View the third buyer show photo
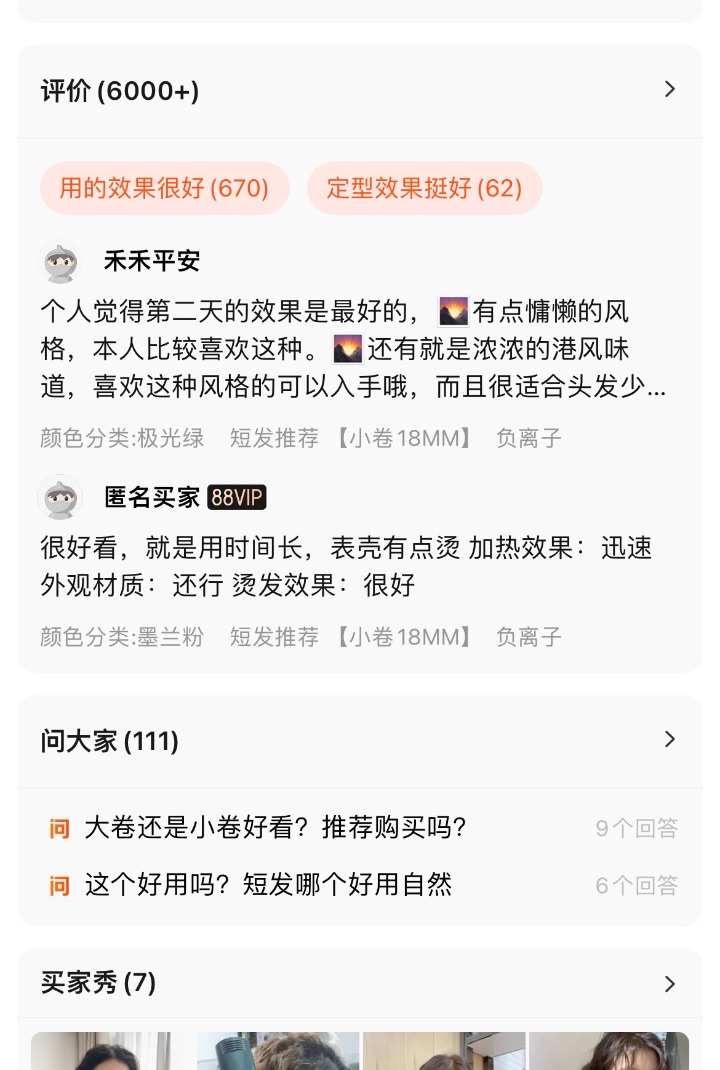The image size is (720, 1070). pyautogui.click(x=444, y=1052)
